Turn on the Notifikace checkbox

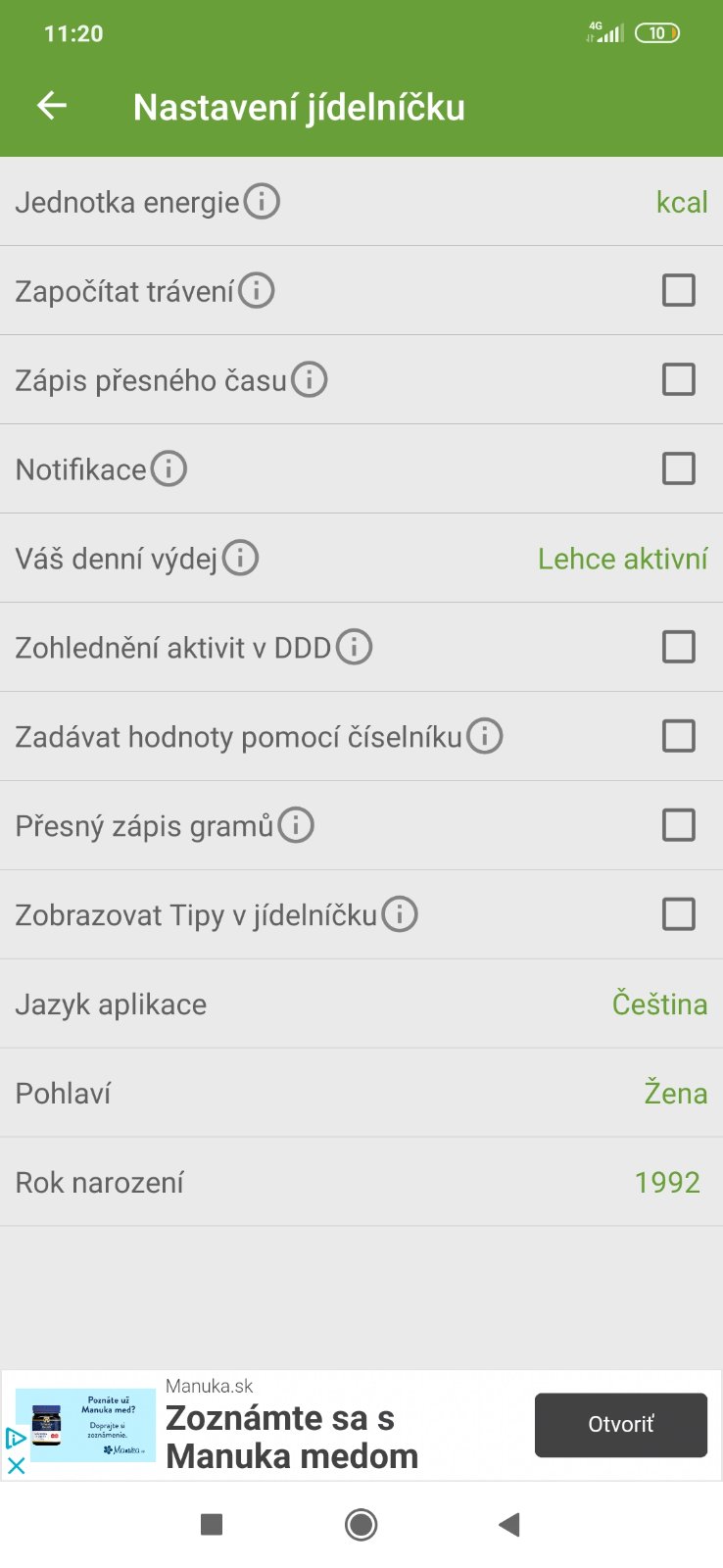click(x=678, y=469)
